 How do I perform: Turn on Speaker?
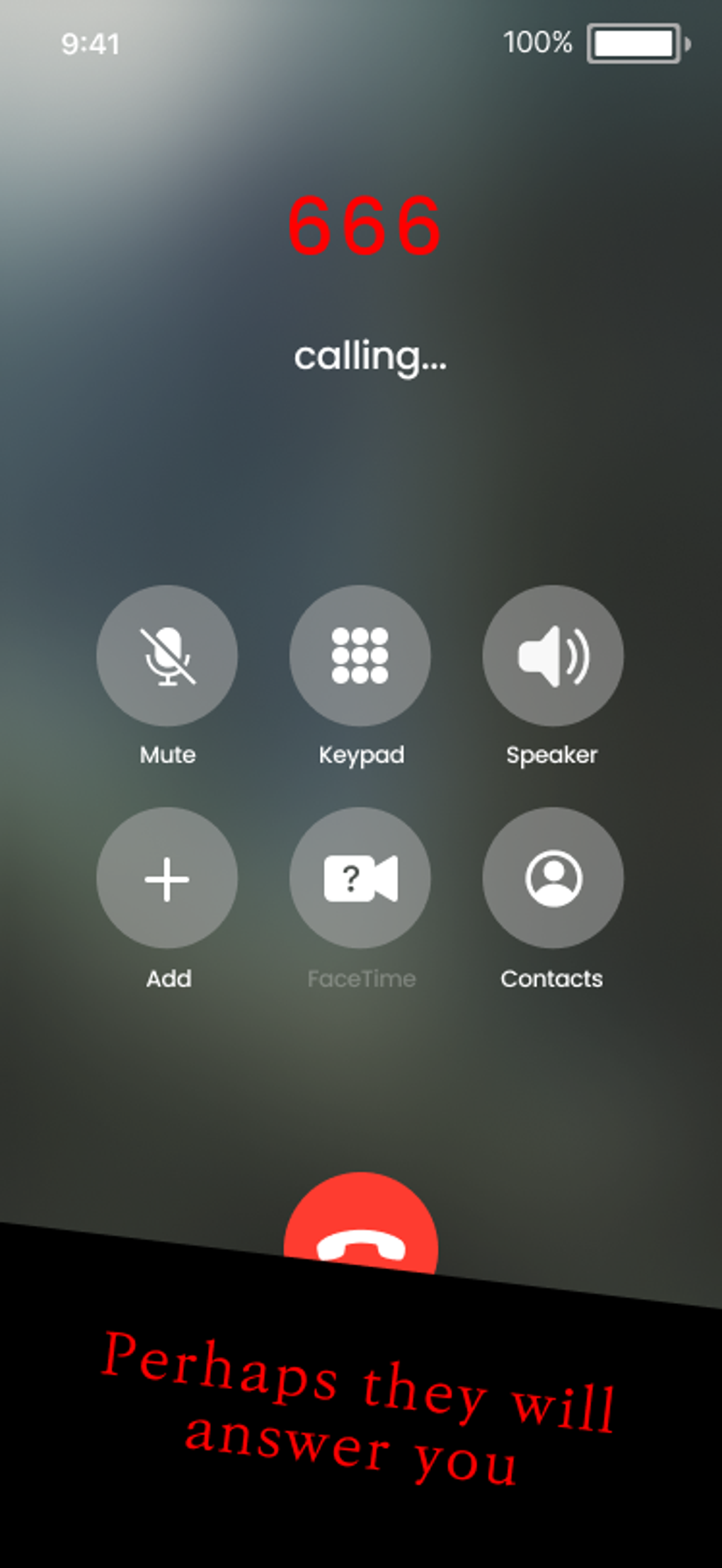click(553, 656)
